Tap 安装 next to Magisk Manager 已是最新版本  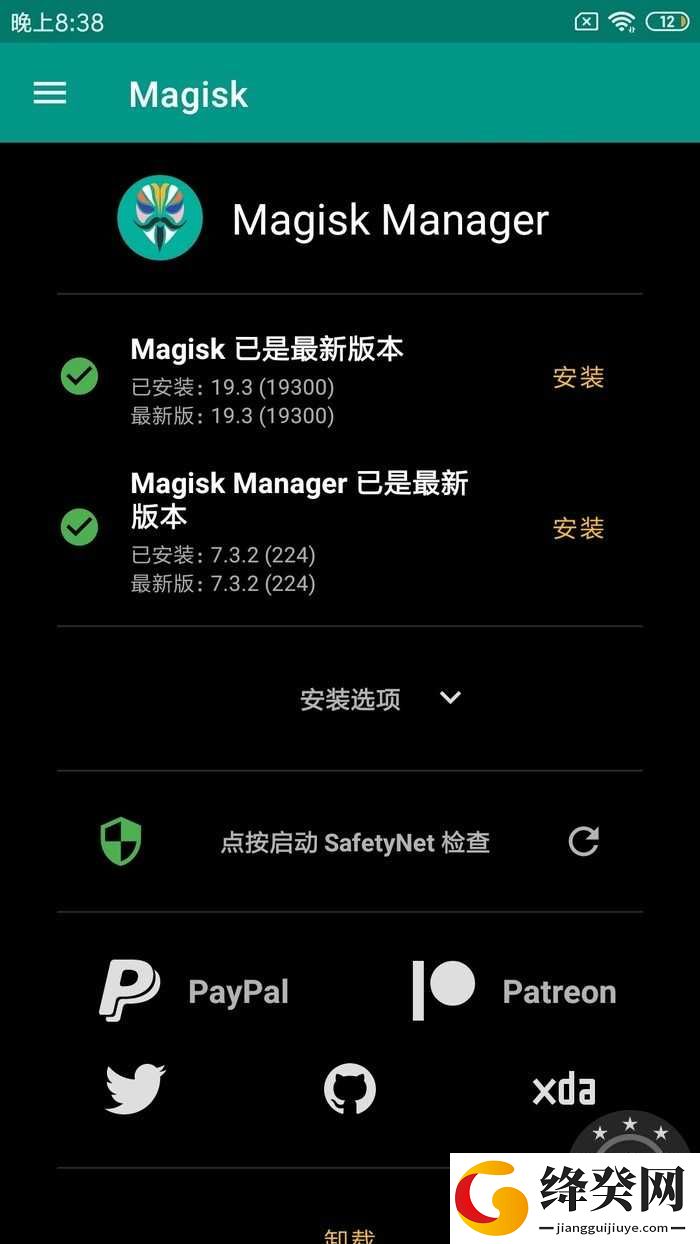click(578, 528)
